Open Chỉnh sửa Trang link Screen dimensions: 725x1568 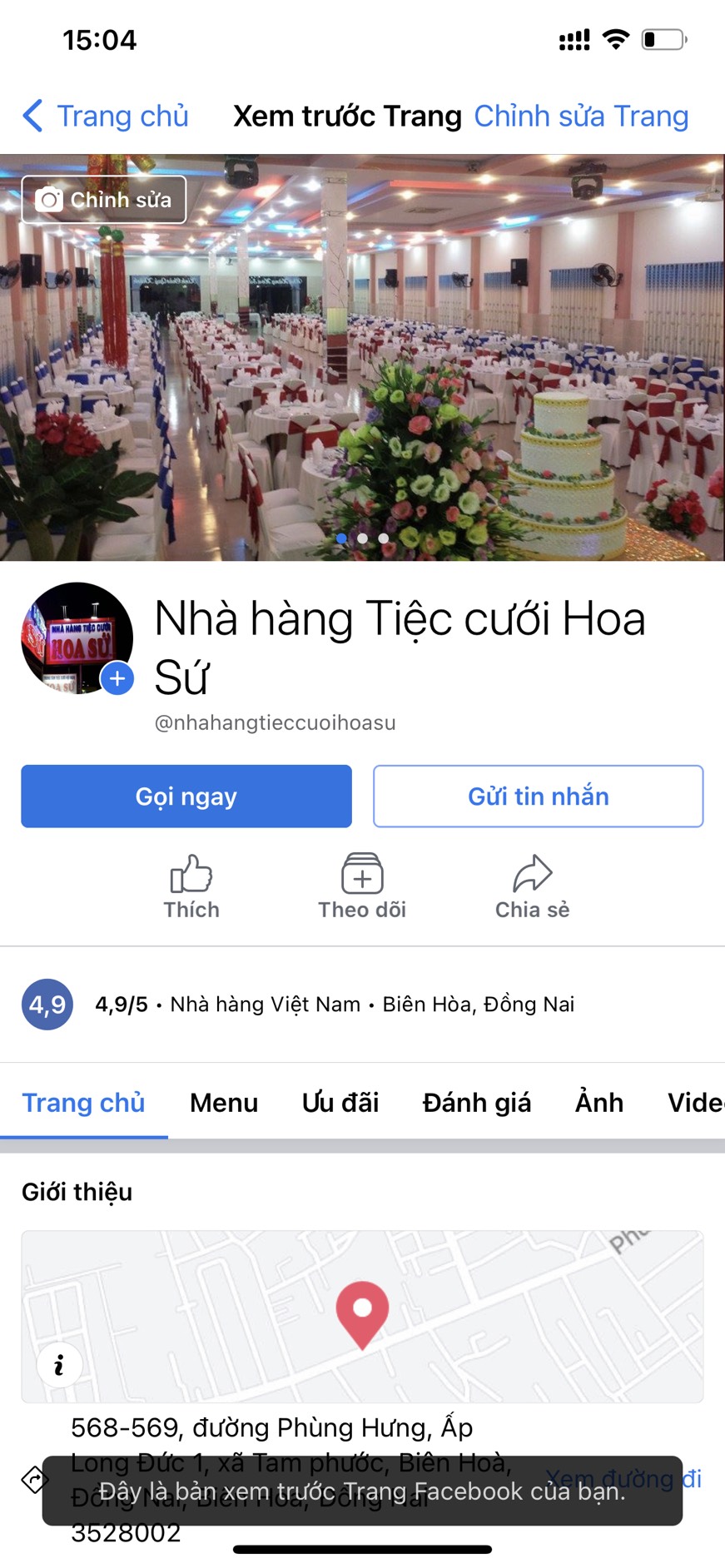581,117
